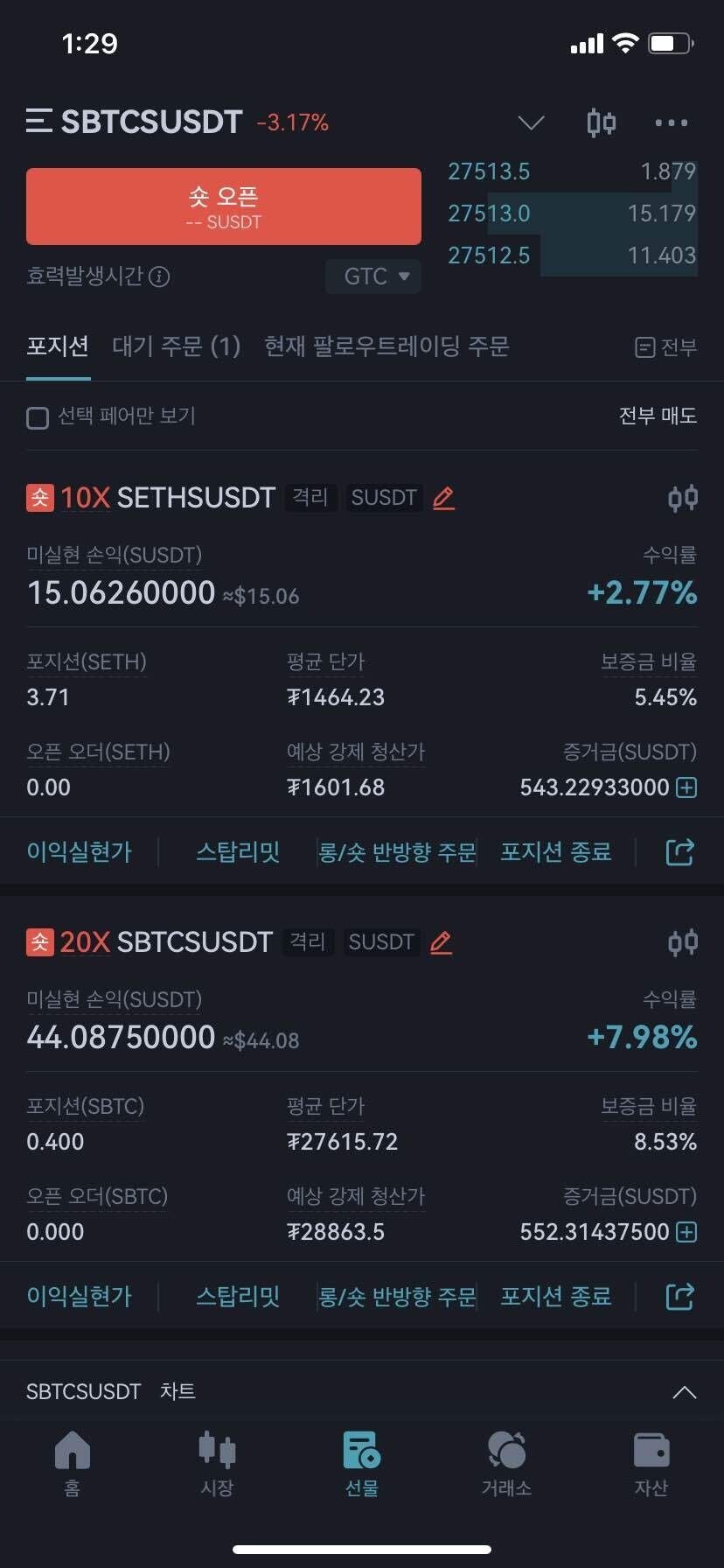The width and height of the screenshot is (724, 1568).
Task: Add margin with plus icon on SBTCSUSDT
Action: point(686,1230)
